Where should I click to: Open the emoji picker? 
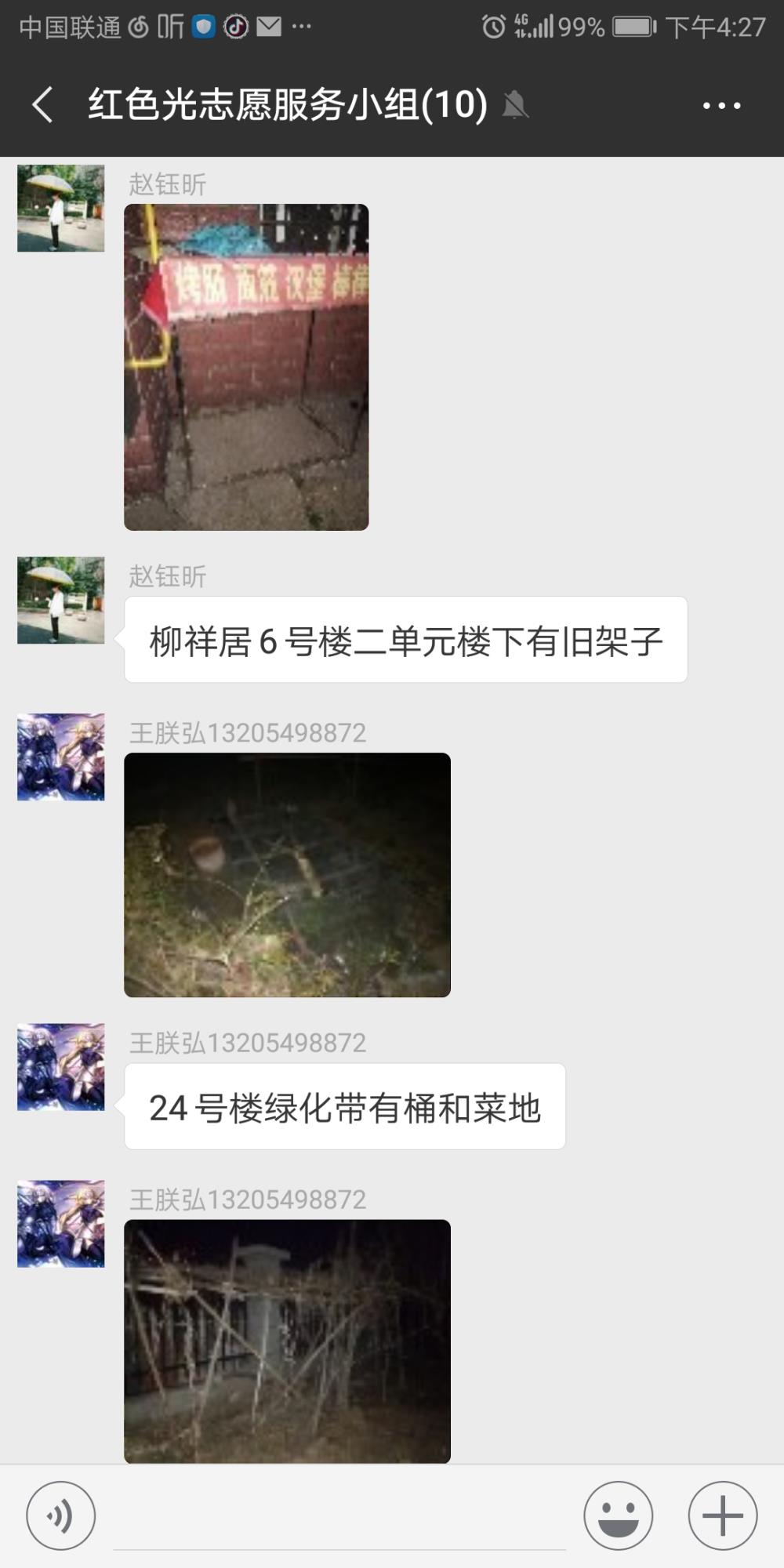coord(618,1515)
